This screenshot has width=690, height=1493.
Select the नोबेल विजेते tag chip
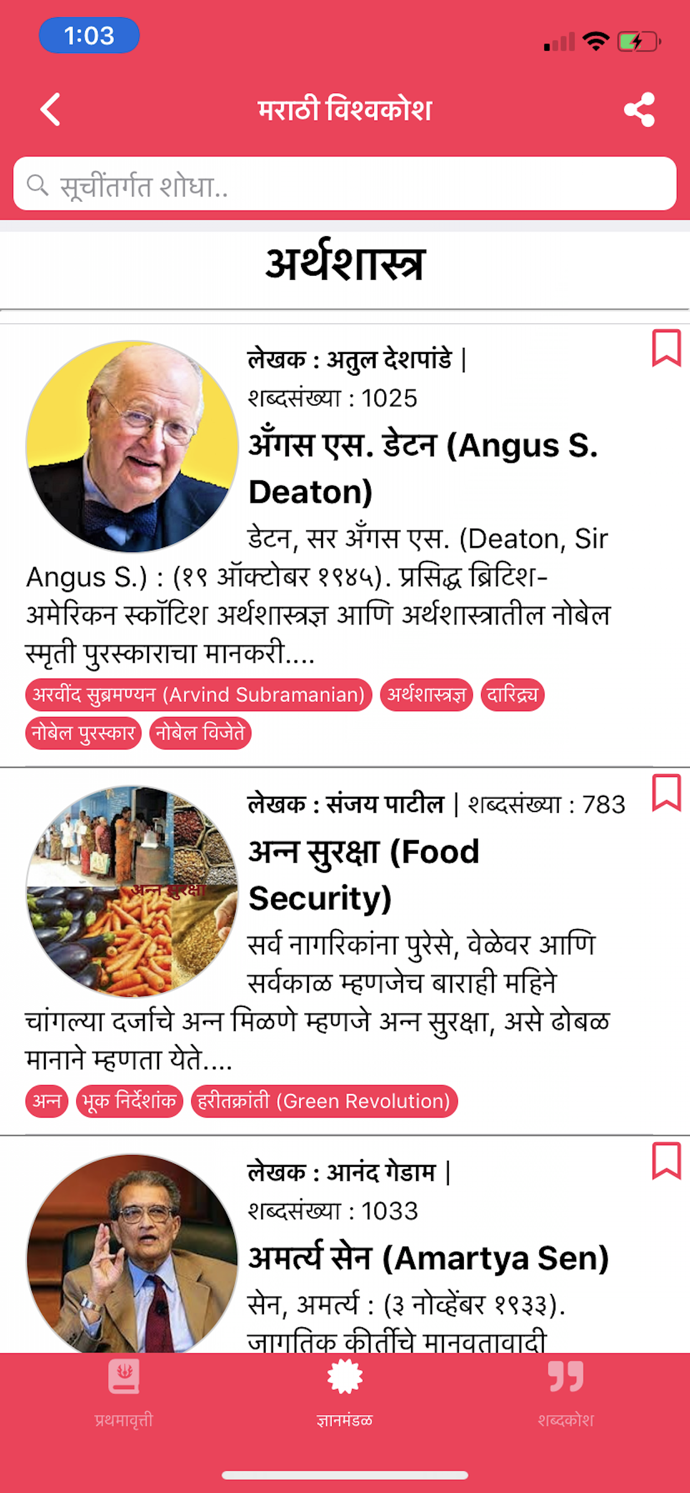(200, 733)
